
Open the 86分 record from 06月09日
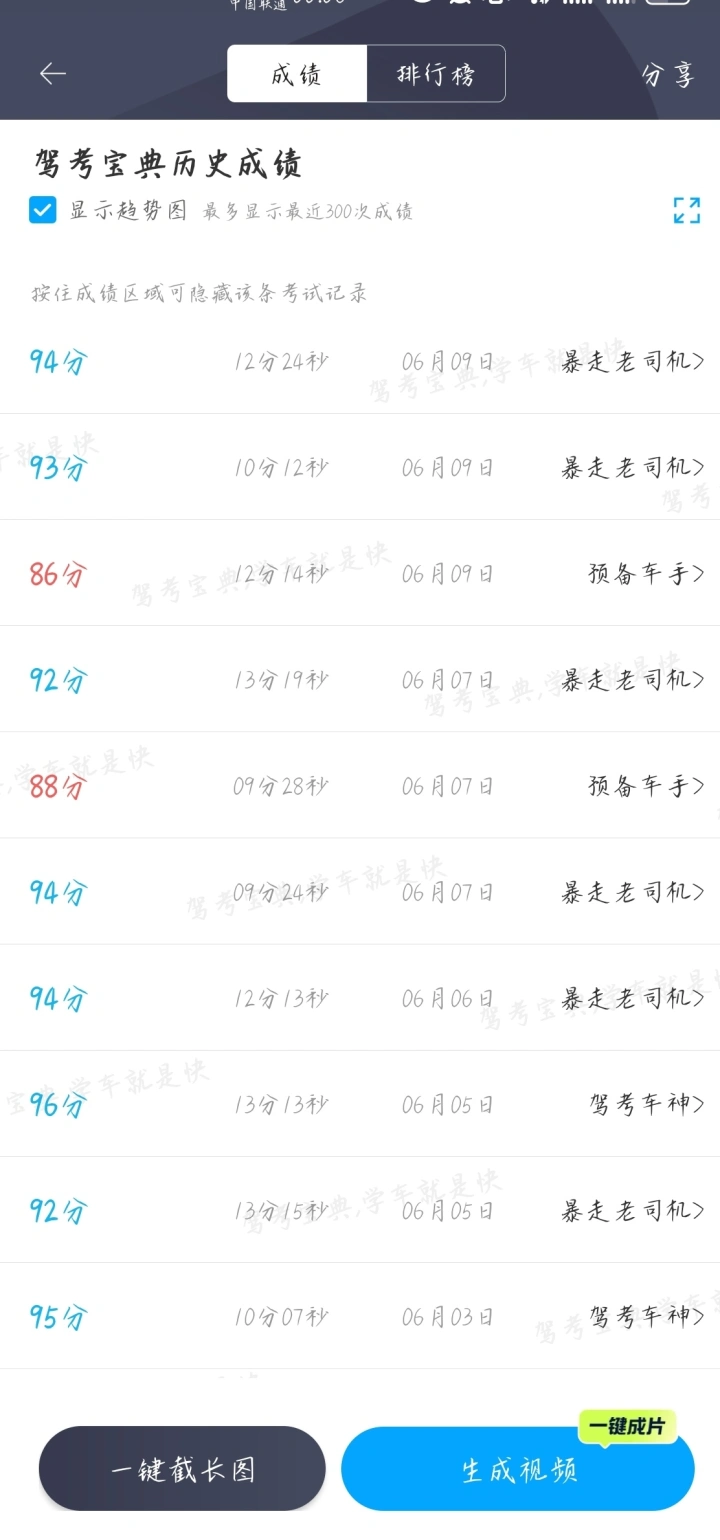click(x=360, y=573)
